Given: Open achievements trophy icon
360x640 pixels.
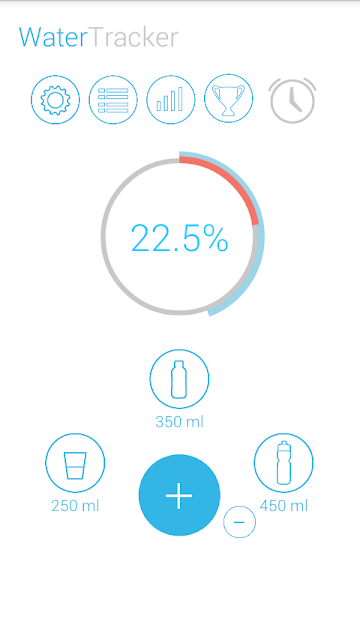Looking at the screenshot, I should pos(229,99).
